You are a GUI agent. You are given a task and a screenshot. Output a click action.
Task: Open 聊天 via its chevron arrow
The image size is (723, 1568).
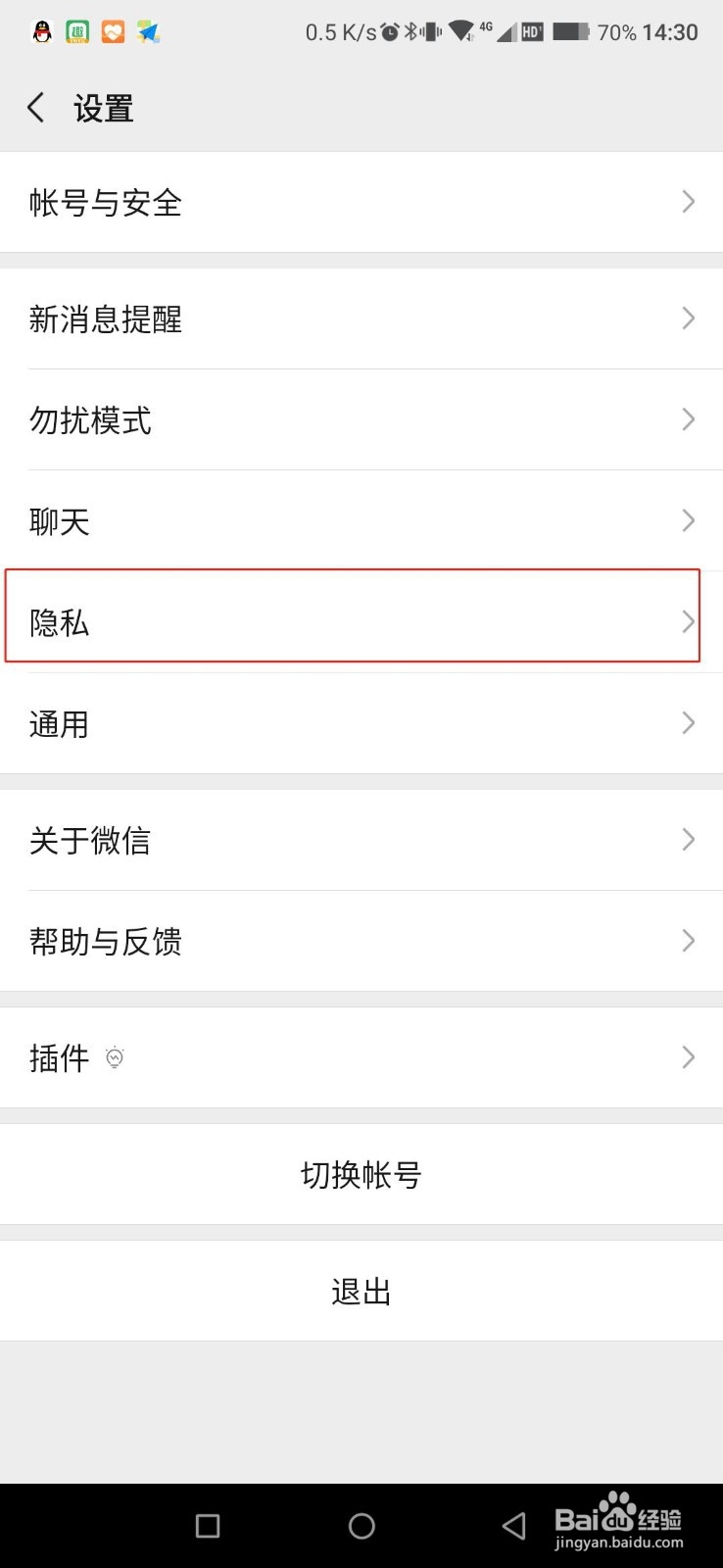[688, 520]
